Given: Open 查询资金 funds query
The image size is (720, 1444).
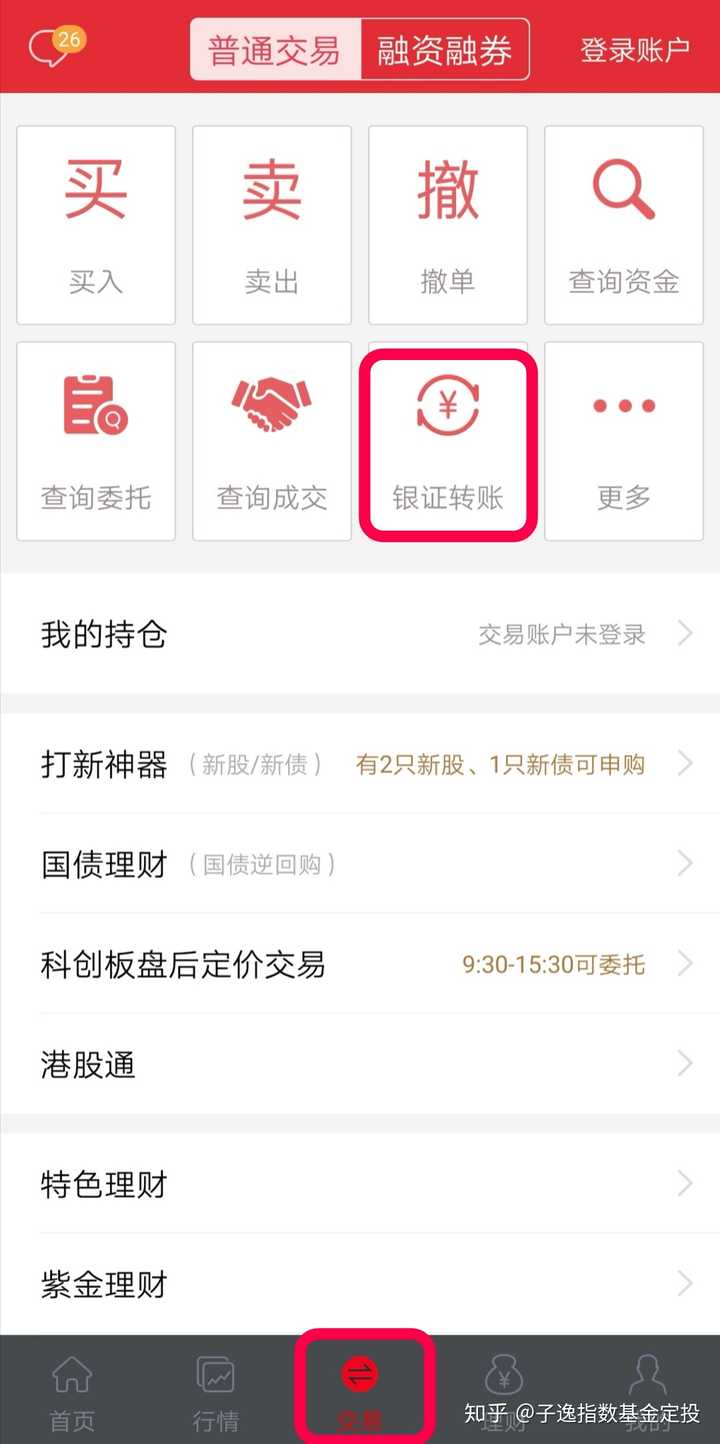Looking at the screenshot, I should (x=623, y=225).
